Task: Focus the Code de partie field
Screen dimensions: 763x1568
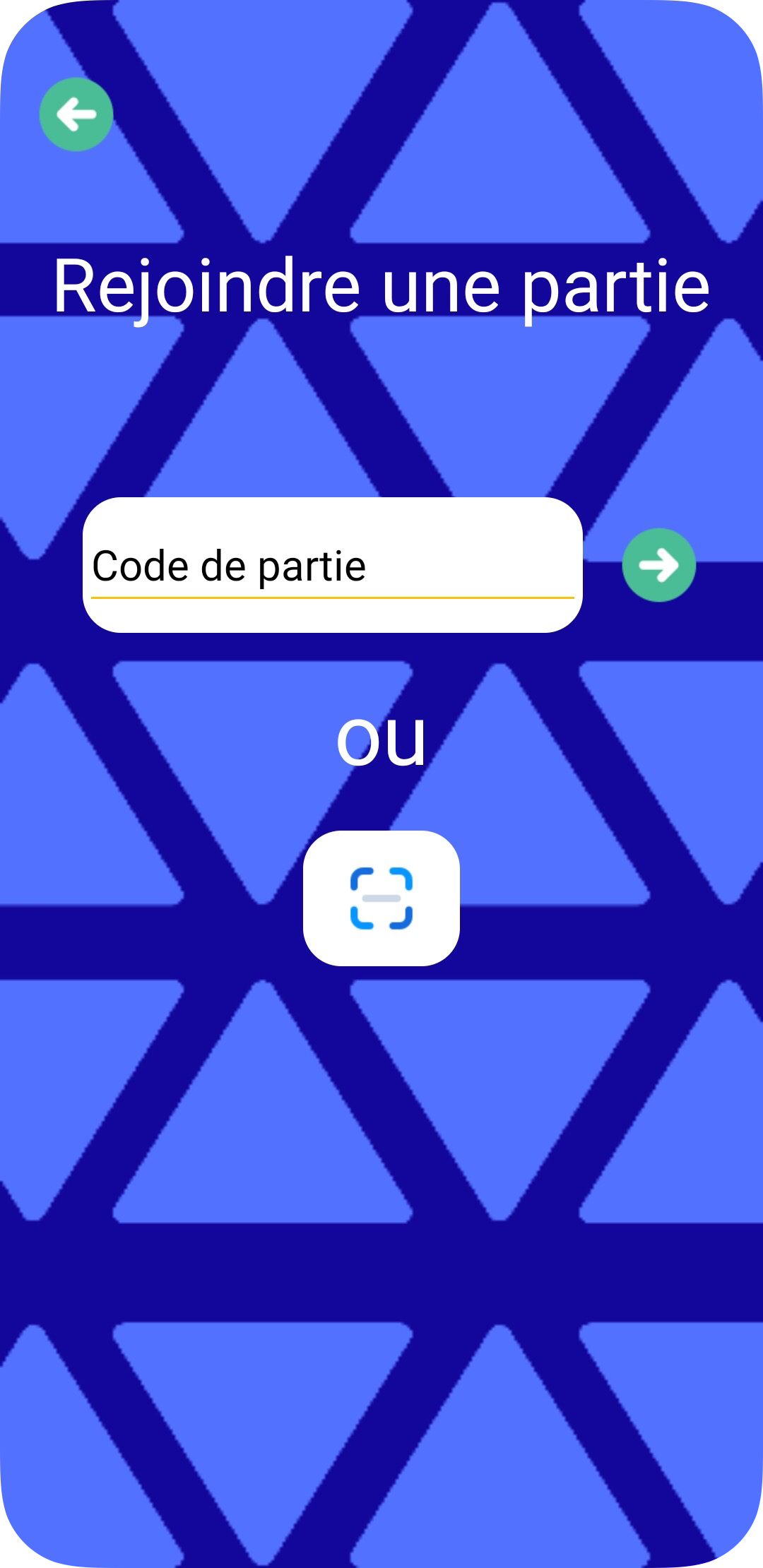Action: pyautogui.click(x=333, y=565)
